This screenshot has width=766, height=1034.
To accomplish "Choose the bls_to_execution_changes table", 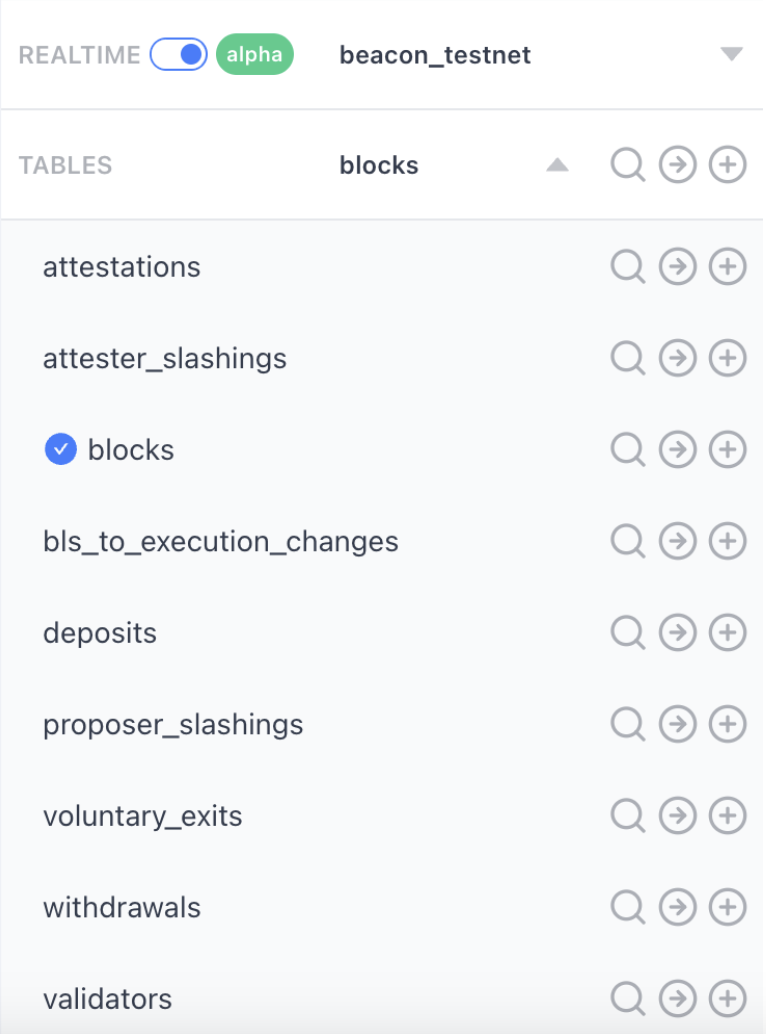I will click(x=221, y=541).
